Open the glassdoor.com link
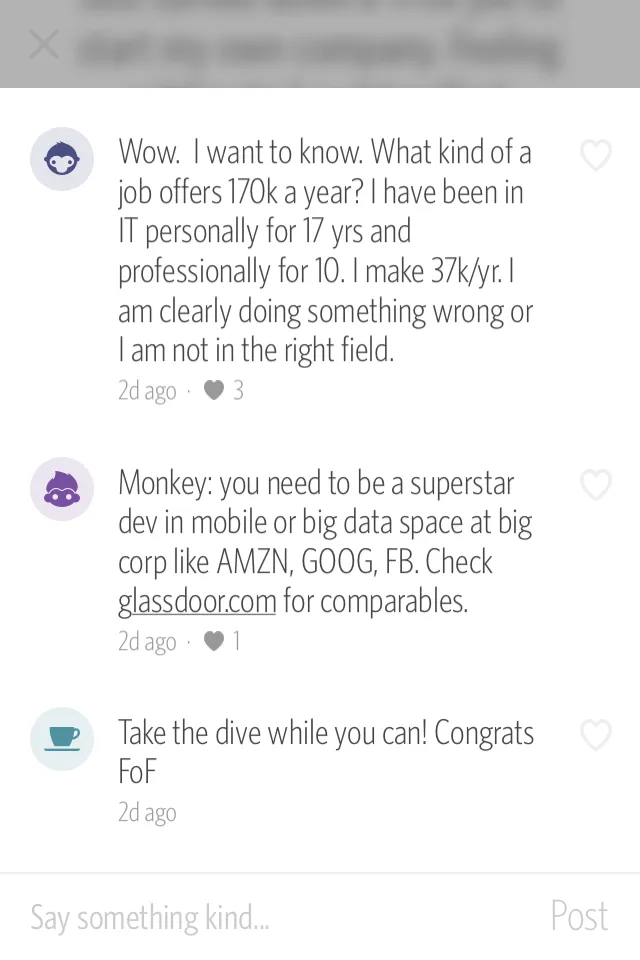 (197, 602)
